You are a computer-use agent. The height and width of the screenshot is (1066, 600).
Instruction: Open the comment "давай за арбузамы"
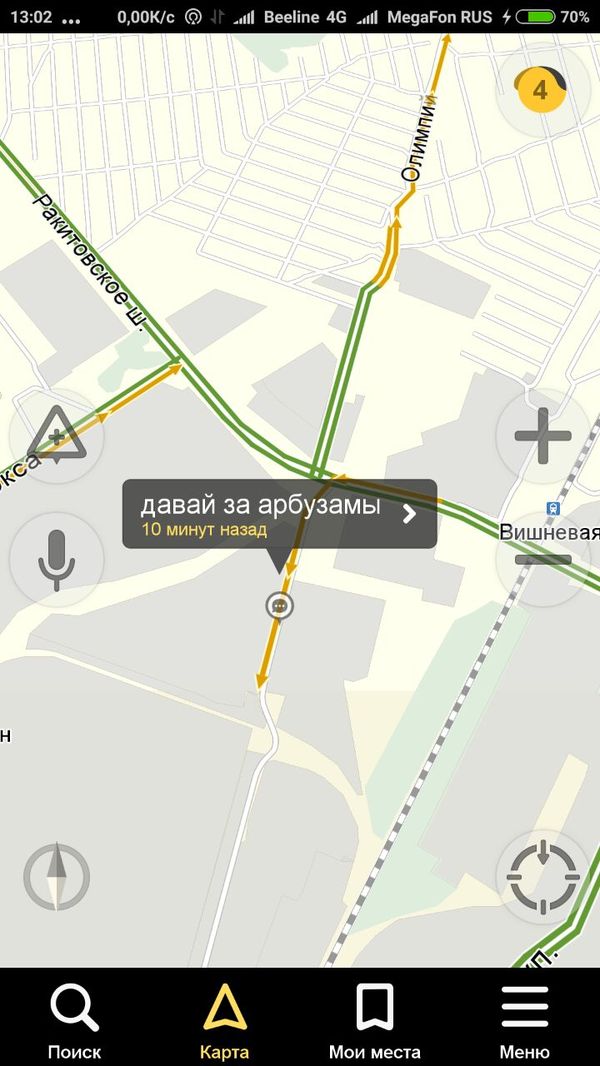click(279, 514)
